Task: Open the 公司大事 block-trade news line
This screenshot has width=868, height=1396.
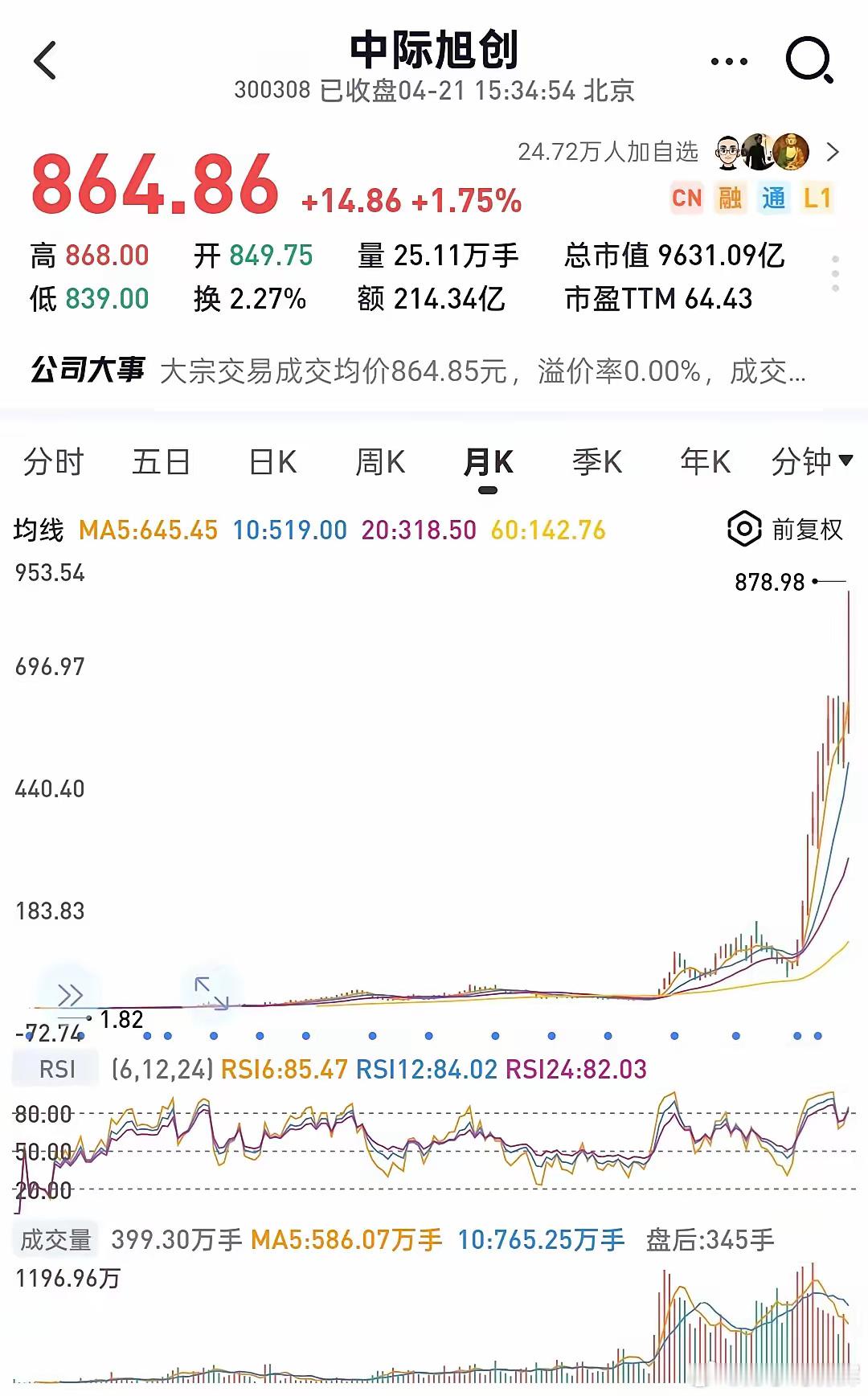Action: pyautogui.click(x=418, y=370)
